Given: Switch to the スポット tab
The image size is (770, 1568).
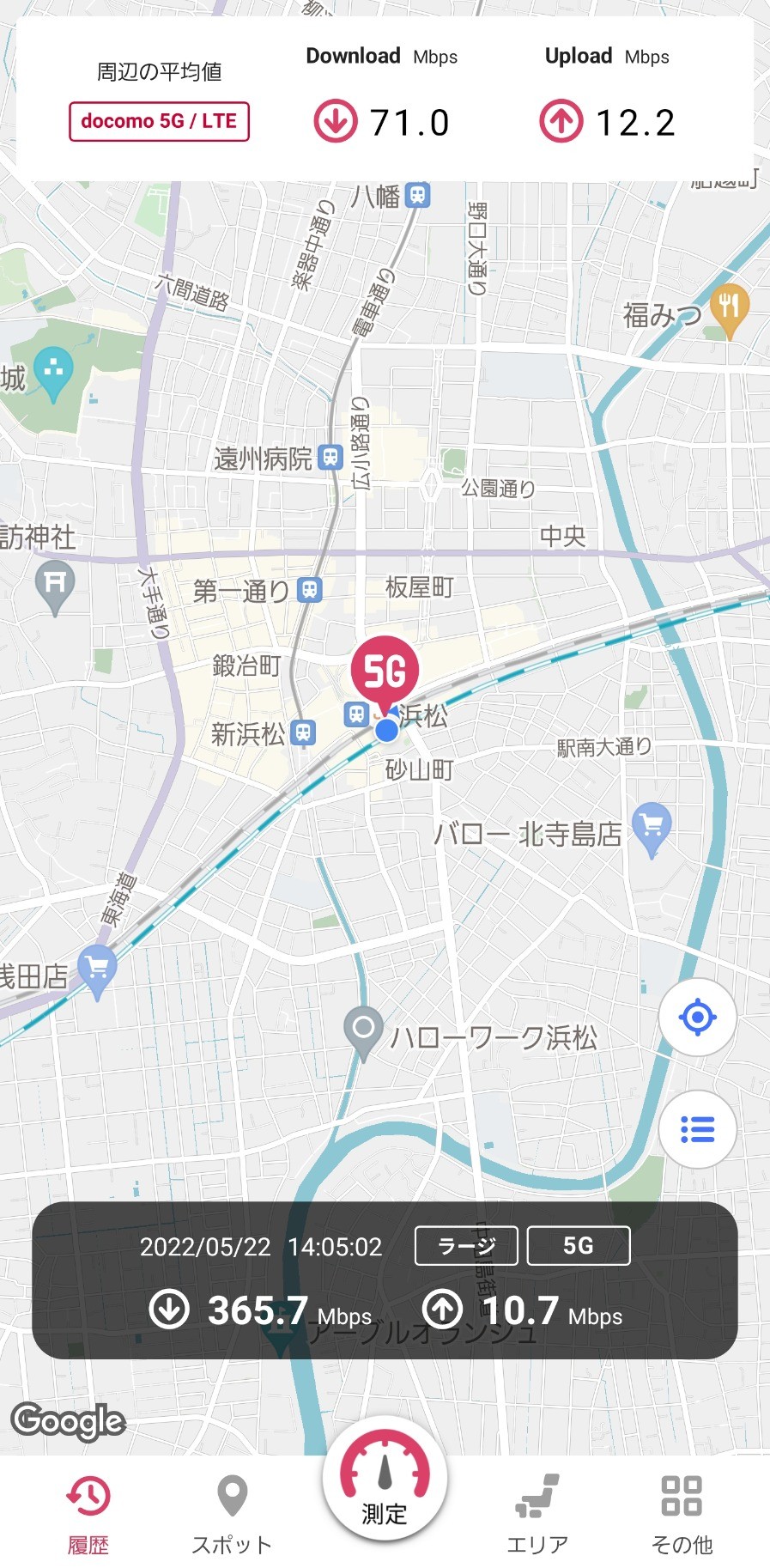Looking at the screenshot, I should [232, 1515].
